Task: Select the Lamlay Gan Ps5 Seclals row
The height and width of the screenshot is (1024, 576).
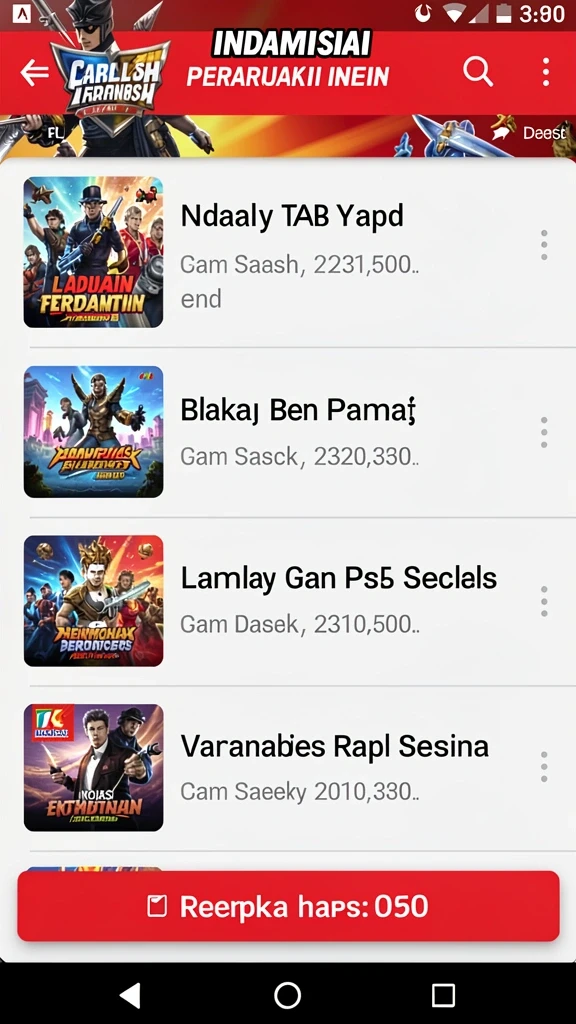Action: pos(288,601)
